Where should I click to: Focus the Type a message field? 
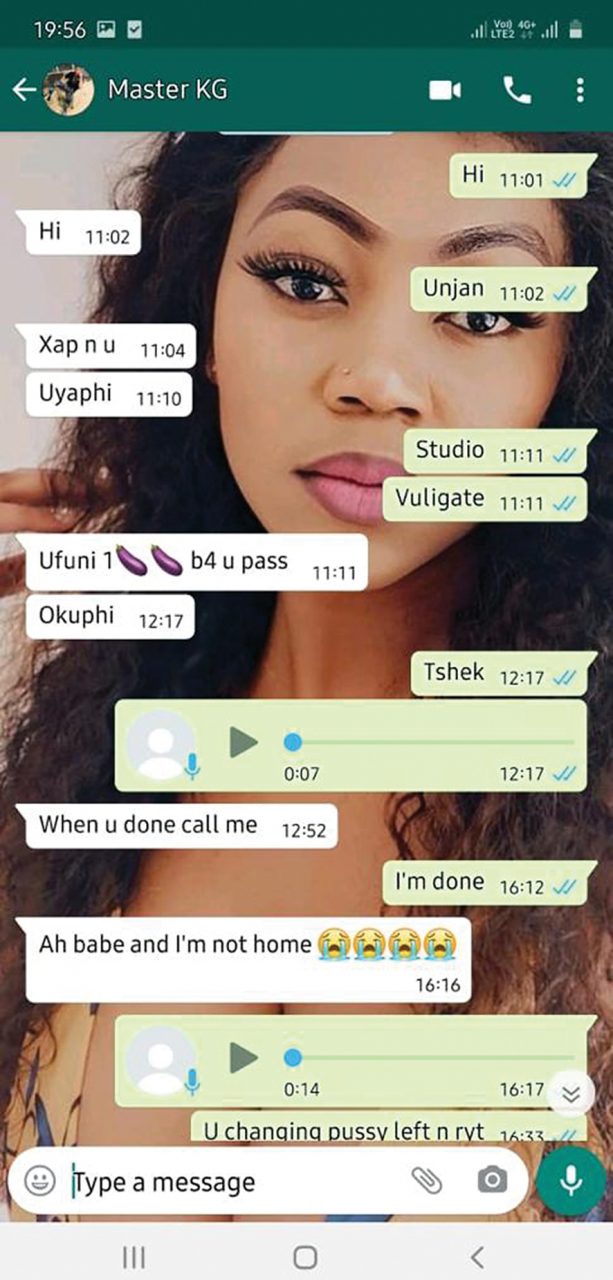pyautogui.click(x=235, y=1182)
